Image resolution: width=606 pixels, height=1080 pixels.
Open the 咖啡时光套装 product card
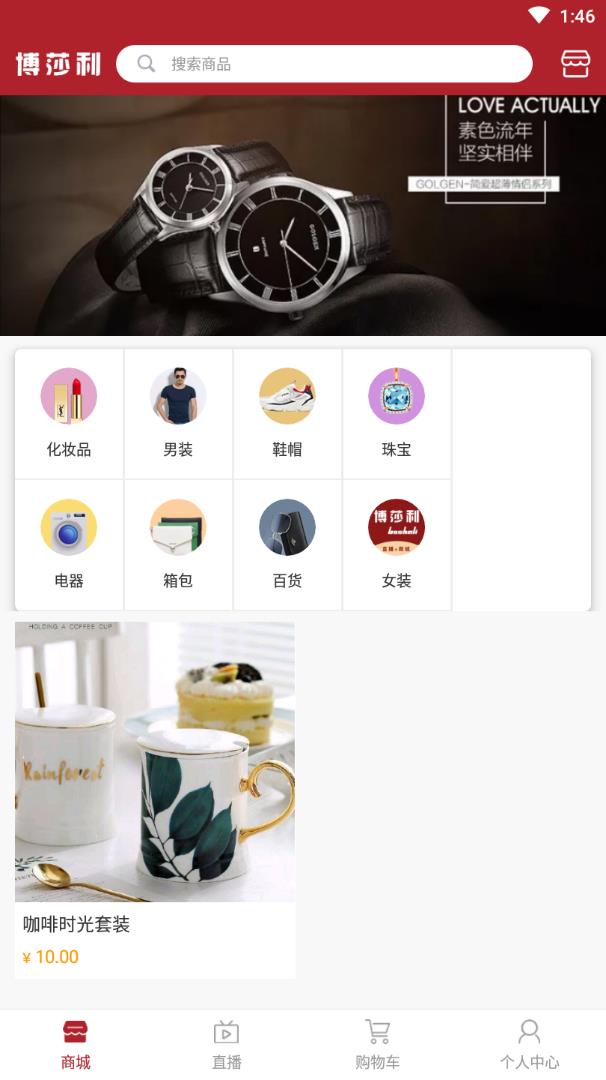coord(155,798)
